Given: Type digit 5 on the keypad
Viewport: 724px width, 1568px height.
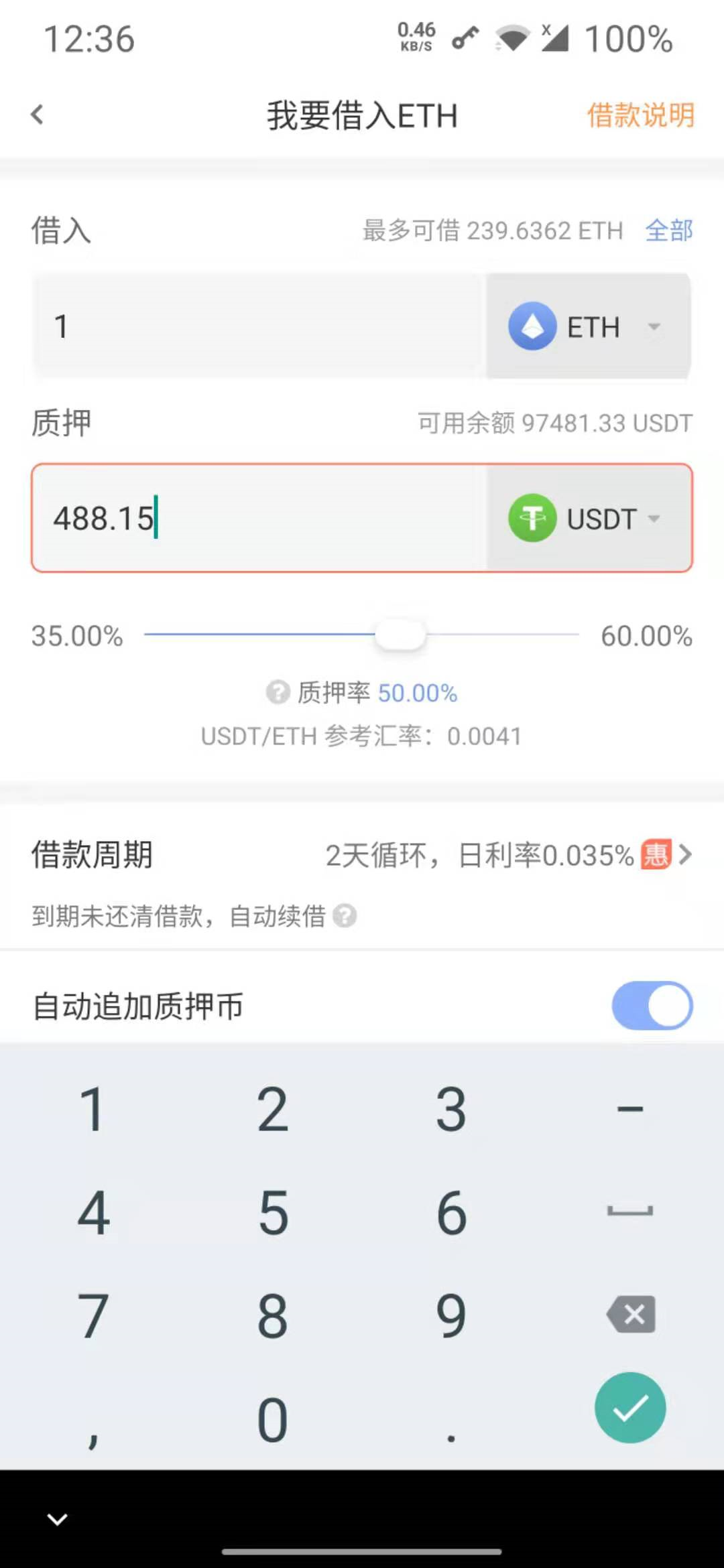Looking at the screenshot, I should click(x=273, y=1212).
